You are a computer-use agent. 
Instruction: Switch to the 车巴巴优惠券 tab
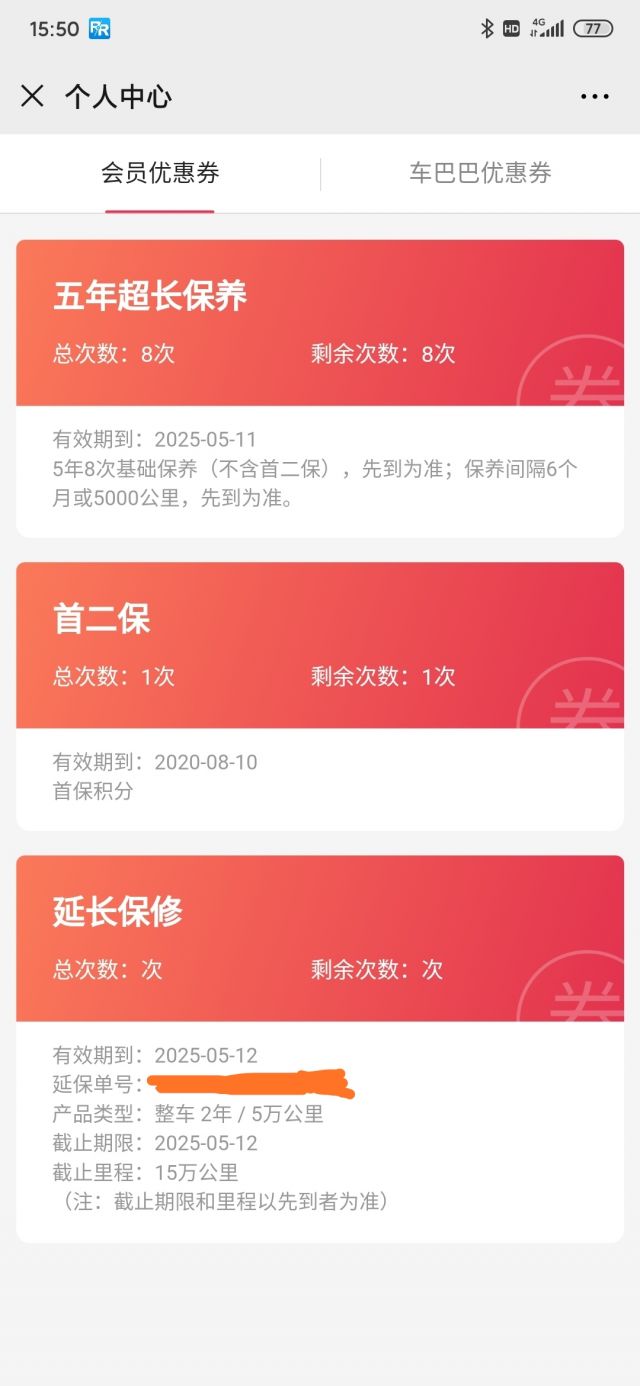pyautogui.click(x=480, y=173)
